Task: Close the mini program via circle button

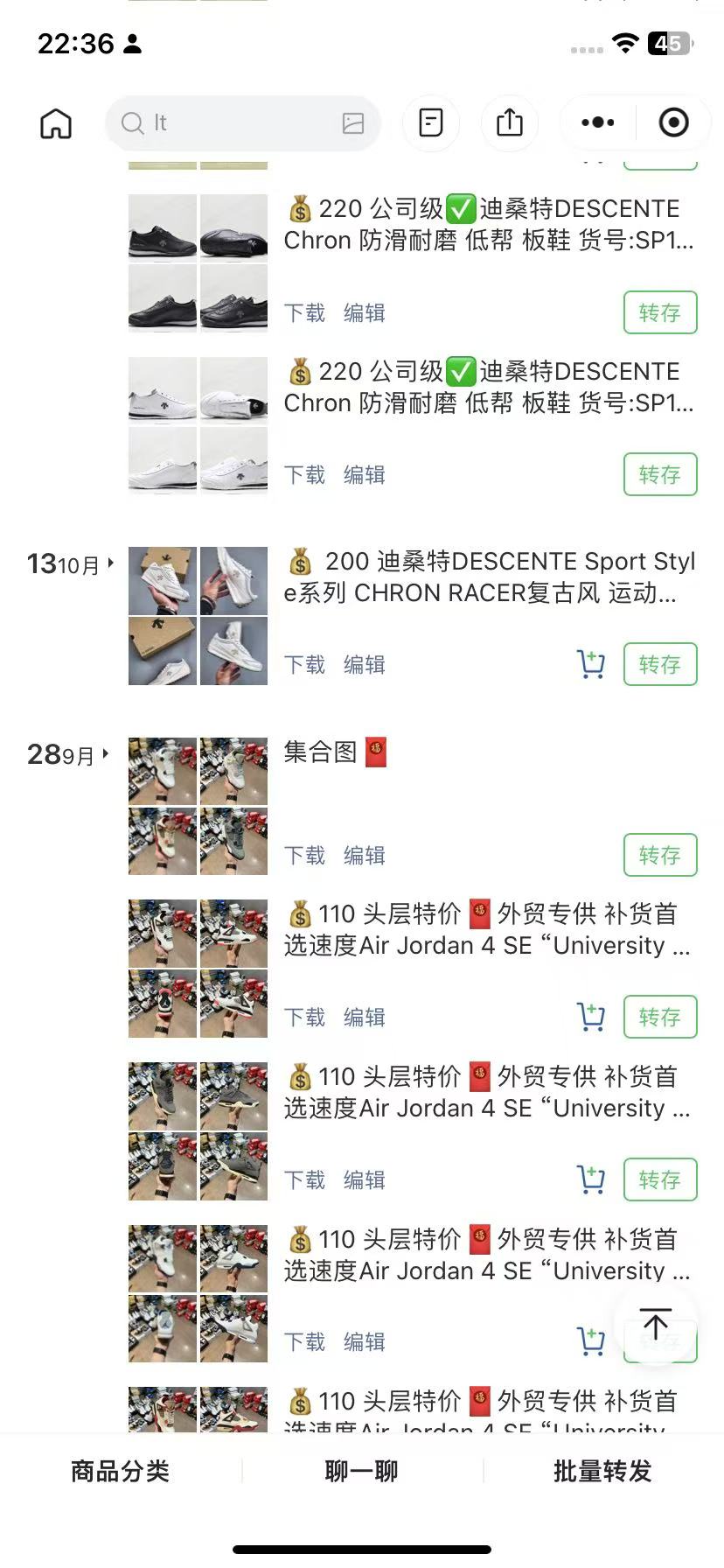Action: [x=673, y=122]
